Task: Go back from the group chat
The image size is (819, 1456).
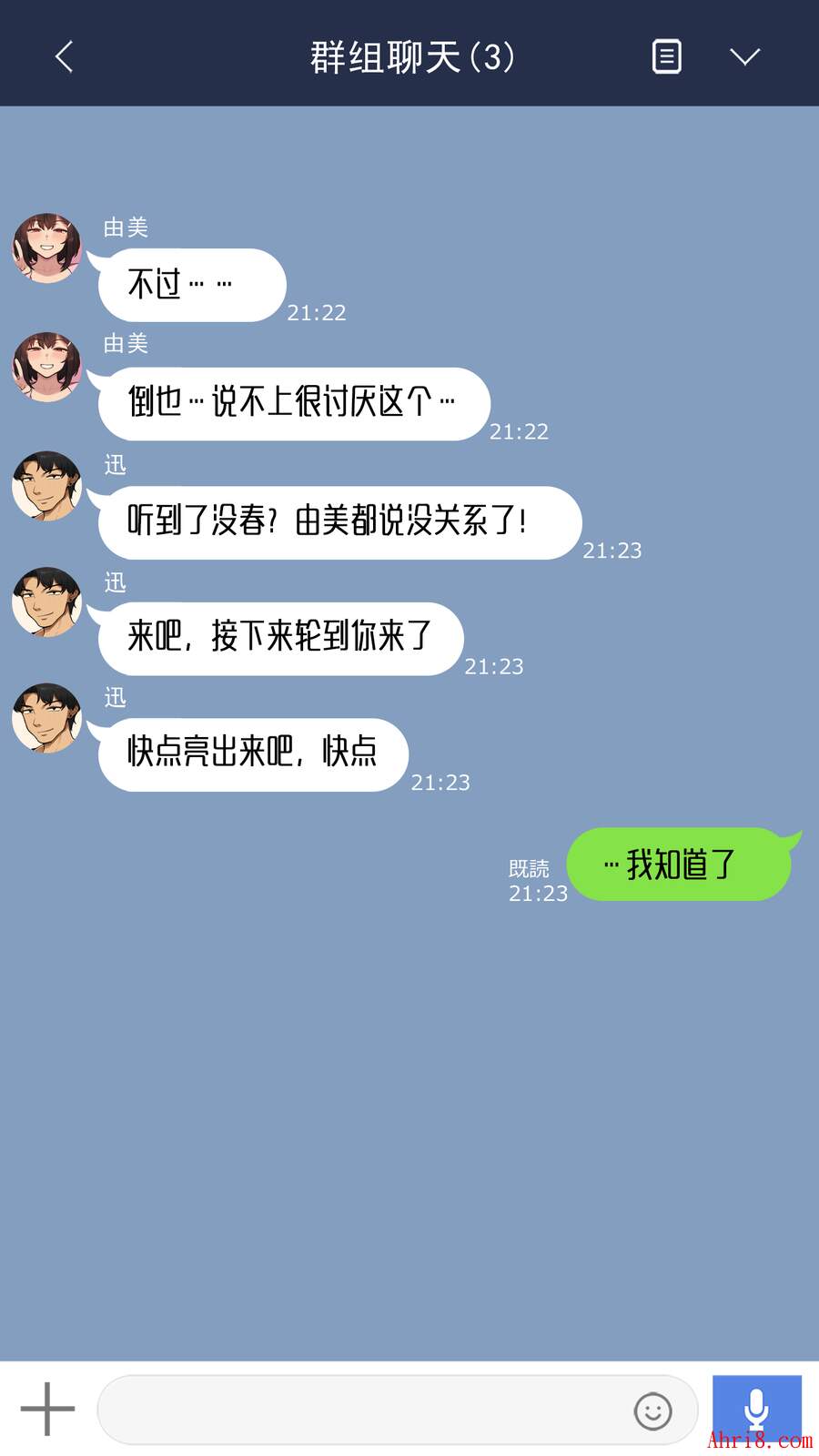Action: pos(64,56)
